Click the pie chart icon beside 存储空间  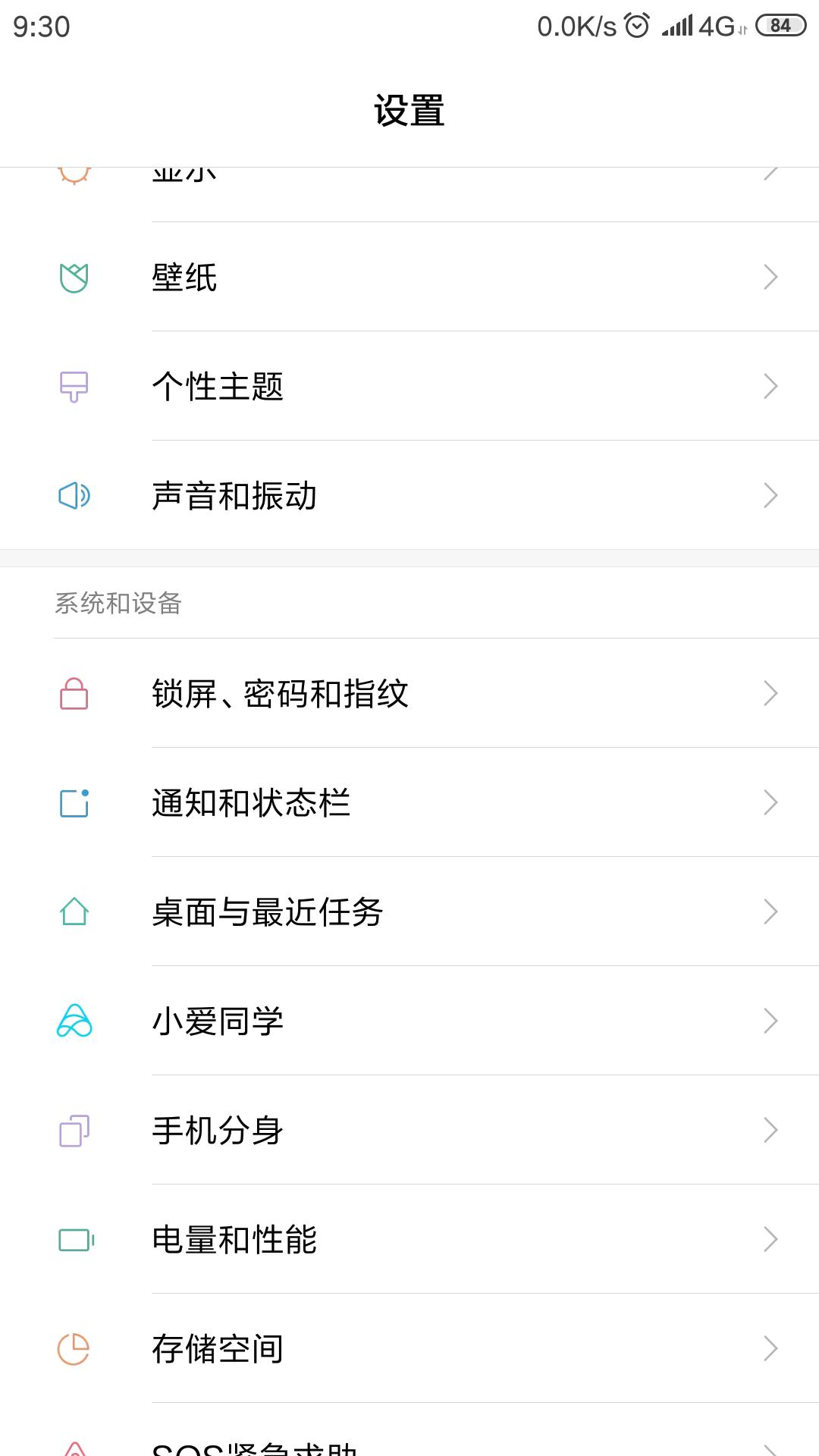74,1348
